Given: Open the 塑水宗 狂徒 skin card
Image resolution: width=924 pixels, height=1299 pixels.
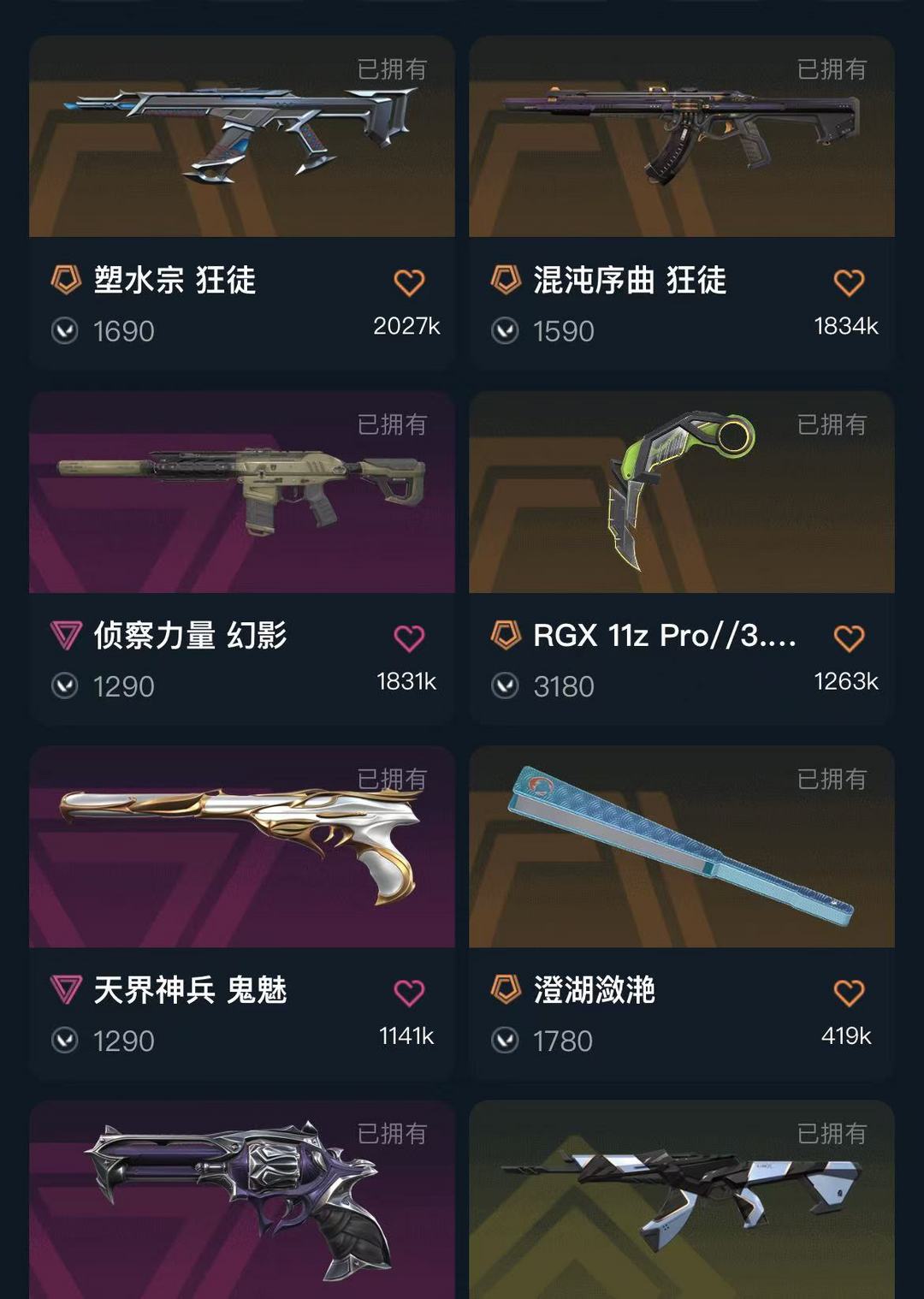Looking at the screenshot, I should [241, 137].
